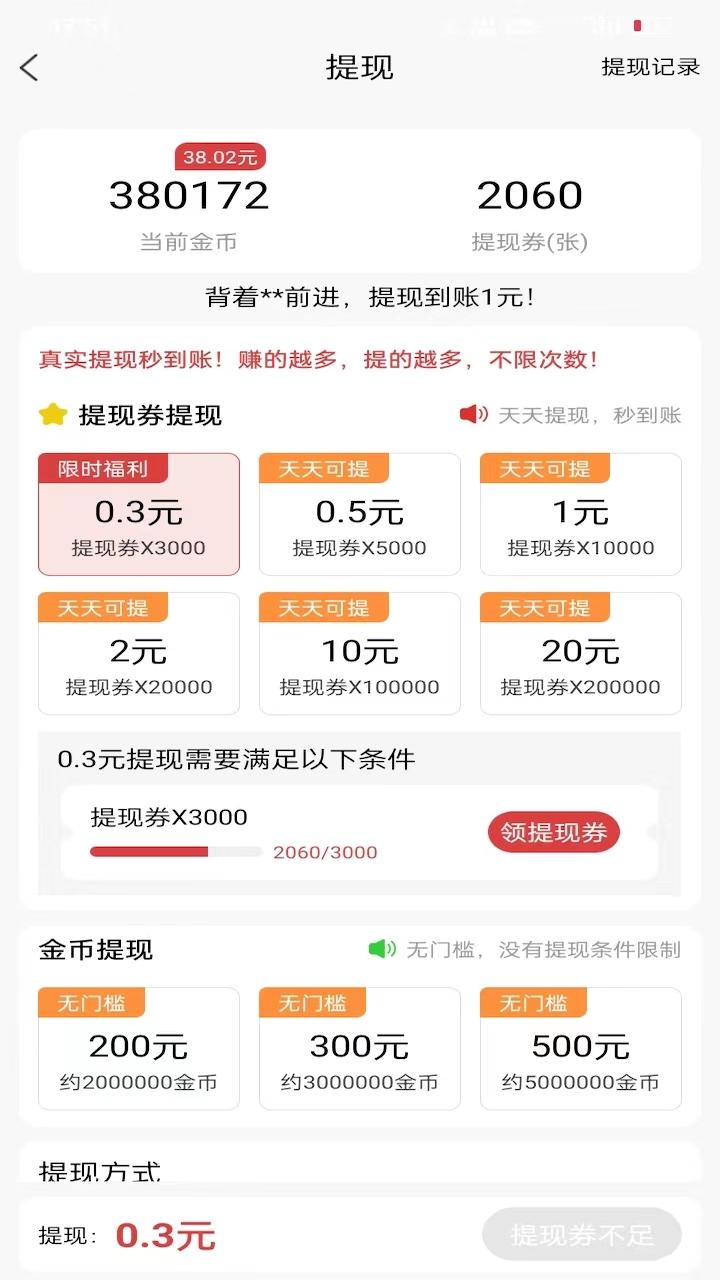Select the 0.5元 withdrawal option
The height and width of the screenshot is (1280, 720).
tap(359, 514)
